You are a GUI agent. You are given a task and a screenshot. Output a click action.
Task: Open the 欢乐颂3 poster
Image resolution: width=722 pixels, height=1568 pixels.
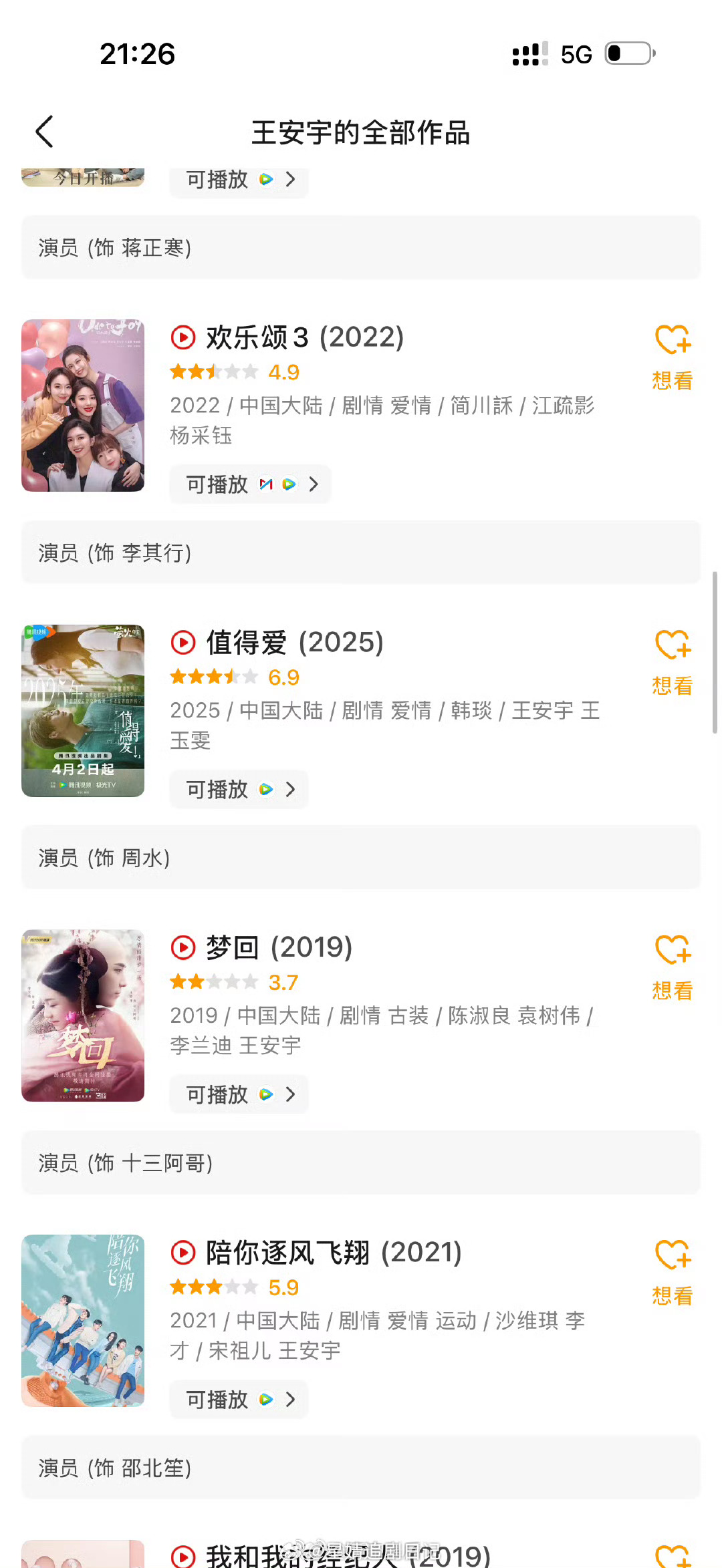(x=83, y=406)
